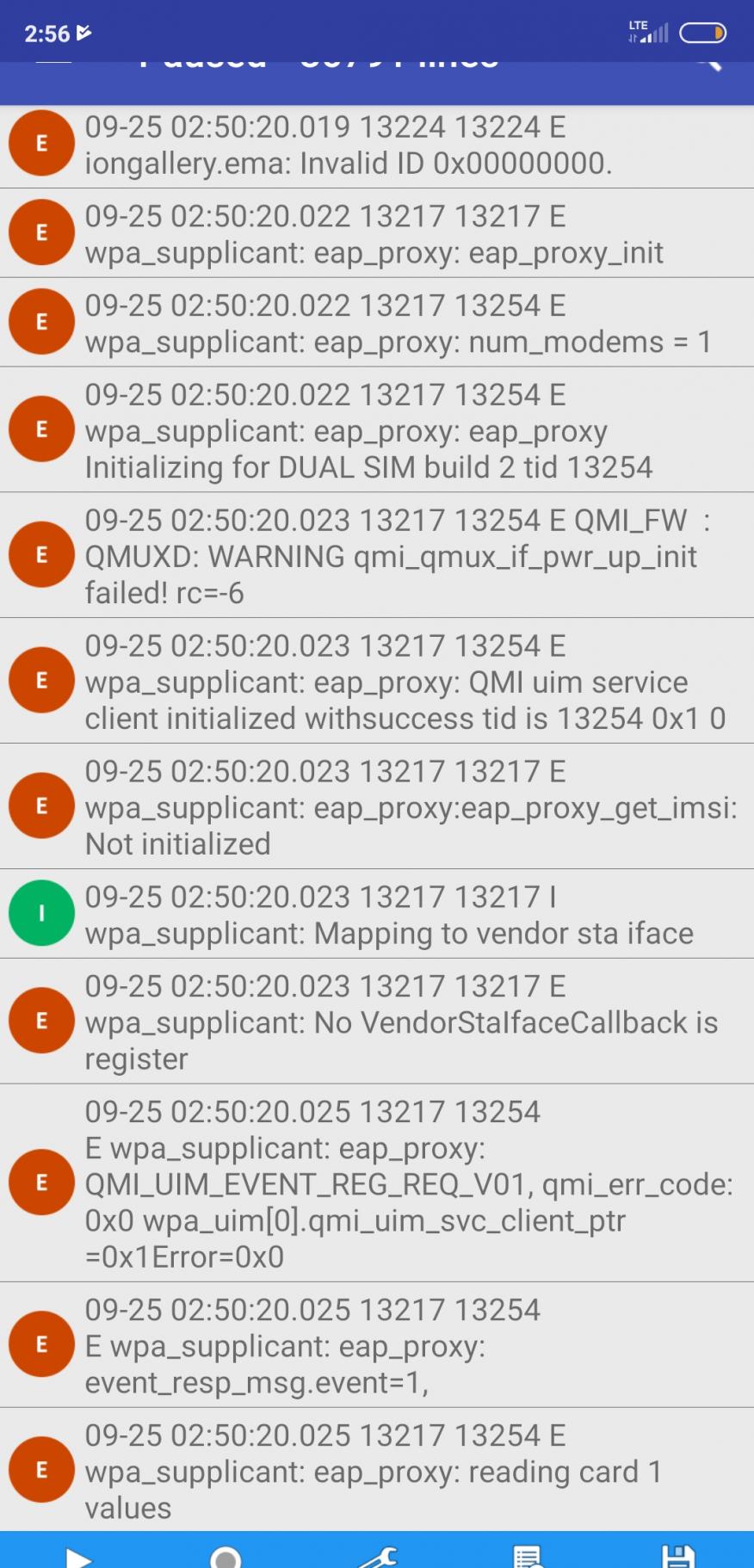Tap the QMI_UIM_EVENT_REG_REQ_V01 log entry
This screenshot has height=1568, width=754.
click(x=377, y=1183)
